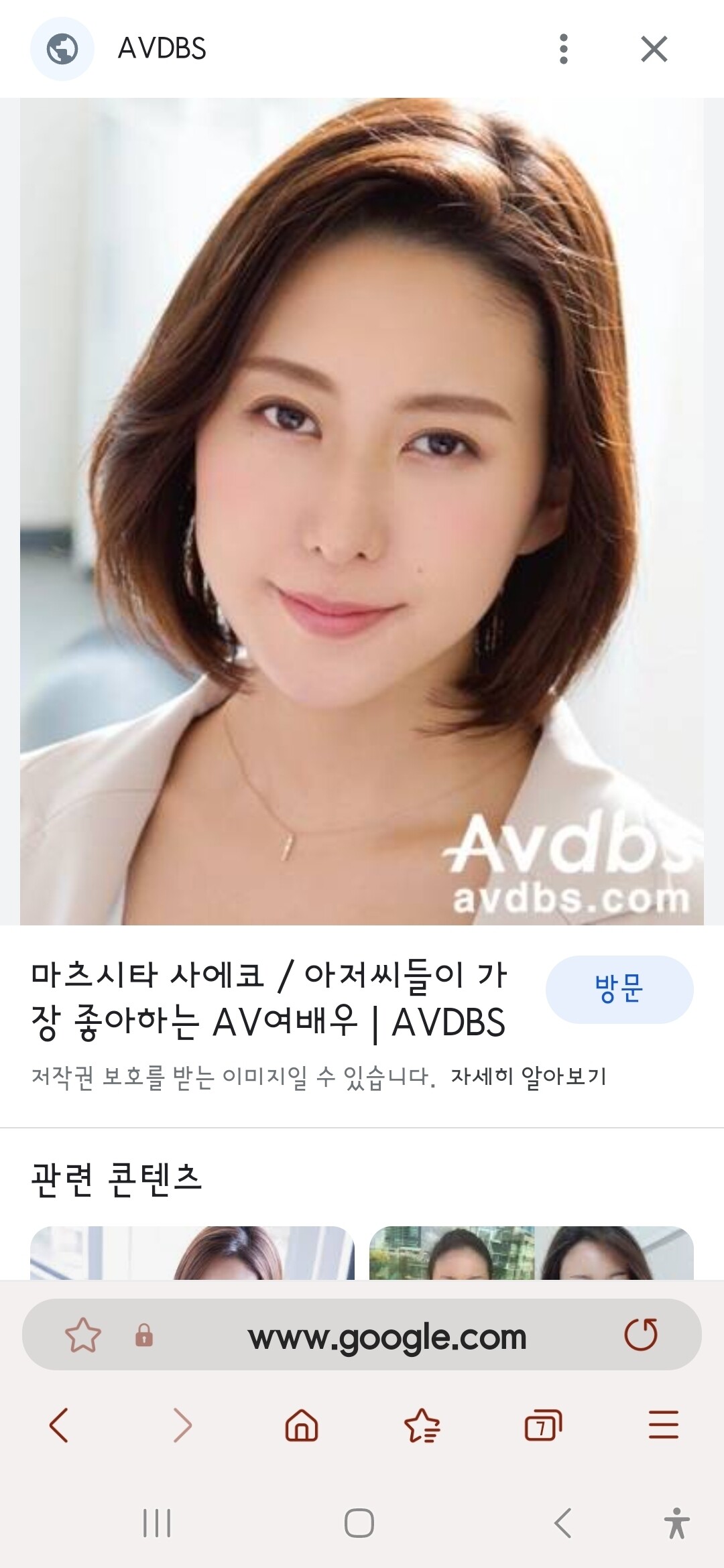Screen dimensions: 724x1568
Task: Bookmark this page with the star icon
Action: [83, 1335]
